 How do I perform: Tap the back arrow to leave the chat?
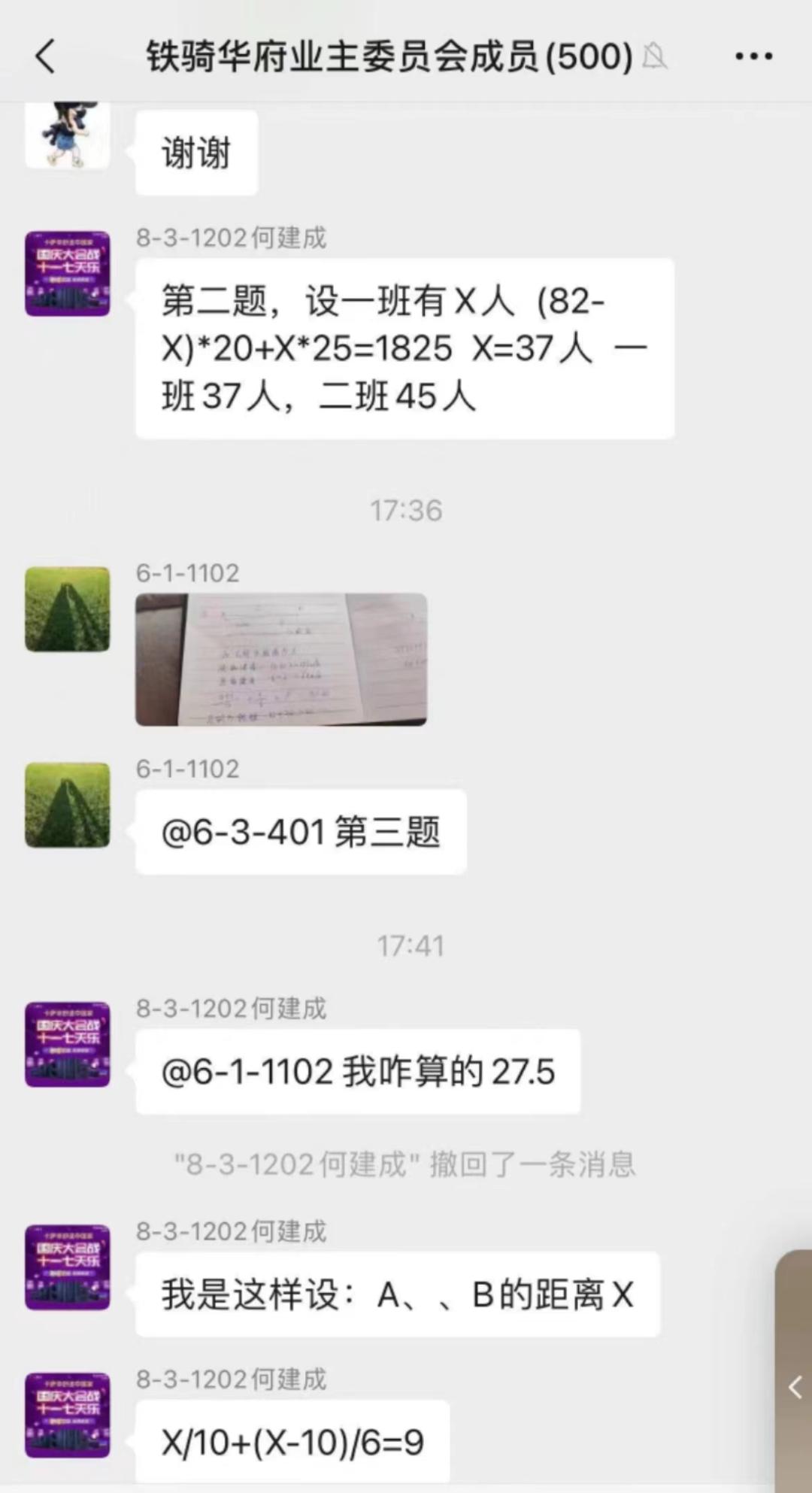pos(45,56)
